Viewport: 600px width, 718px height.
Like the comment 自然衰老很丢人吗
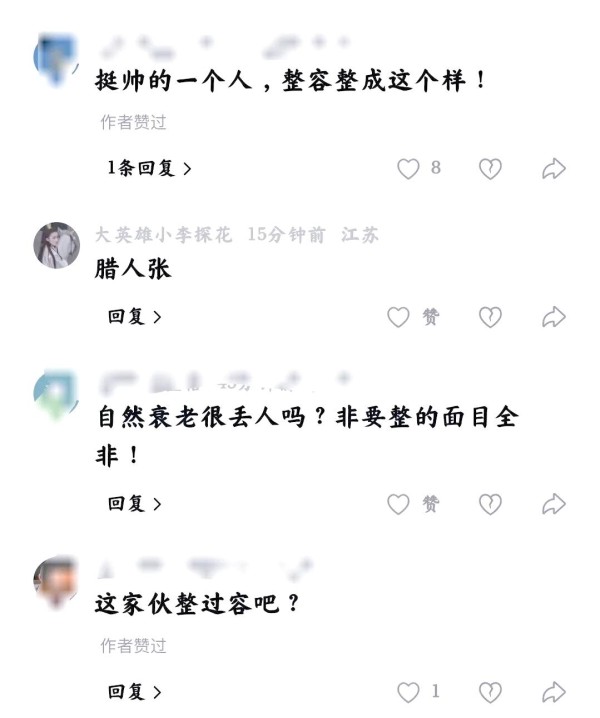[399, 504]
